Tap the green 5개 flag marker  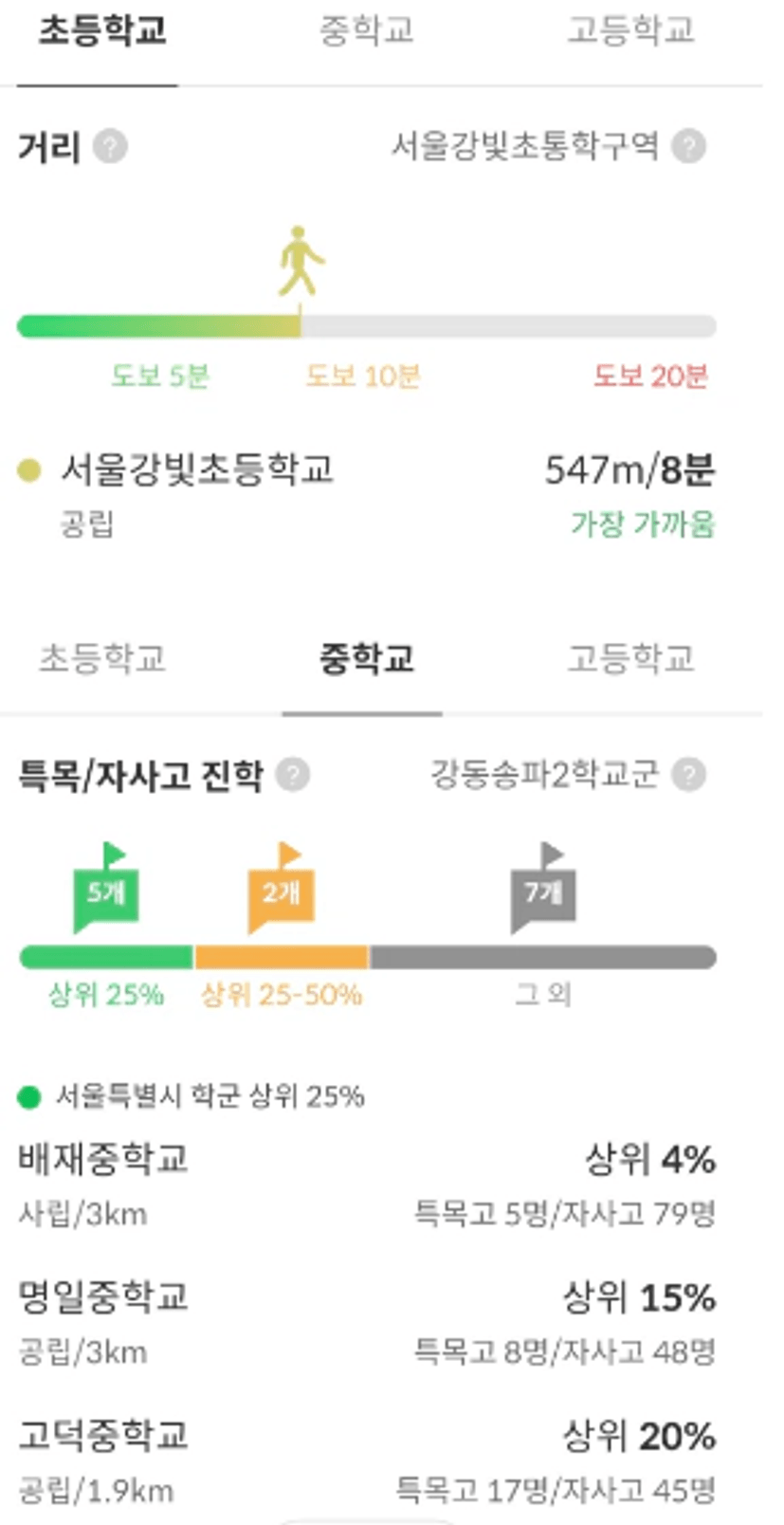tap(105, 888)
